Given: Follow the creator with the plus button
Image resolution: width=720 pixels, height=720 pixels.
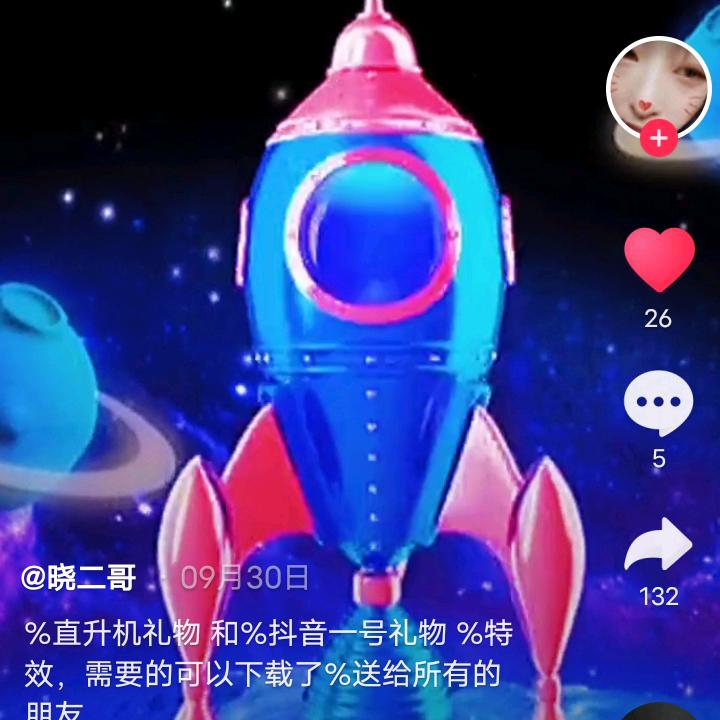Looking at the screenshot, I should pos(658,140).
